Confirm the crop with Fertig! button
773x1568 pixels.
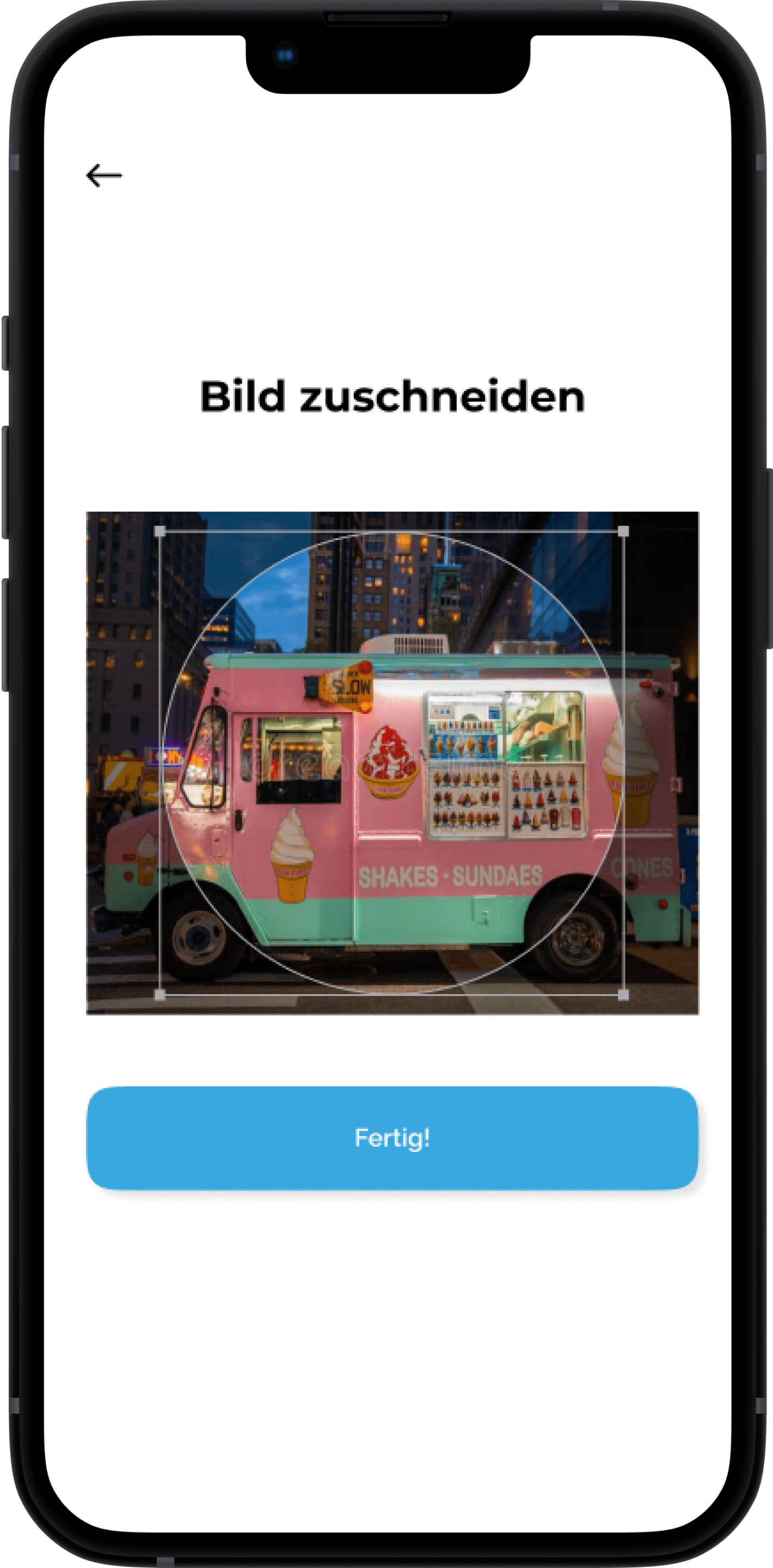coord(392,1138)
